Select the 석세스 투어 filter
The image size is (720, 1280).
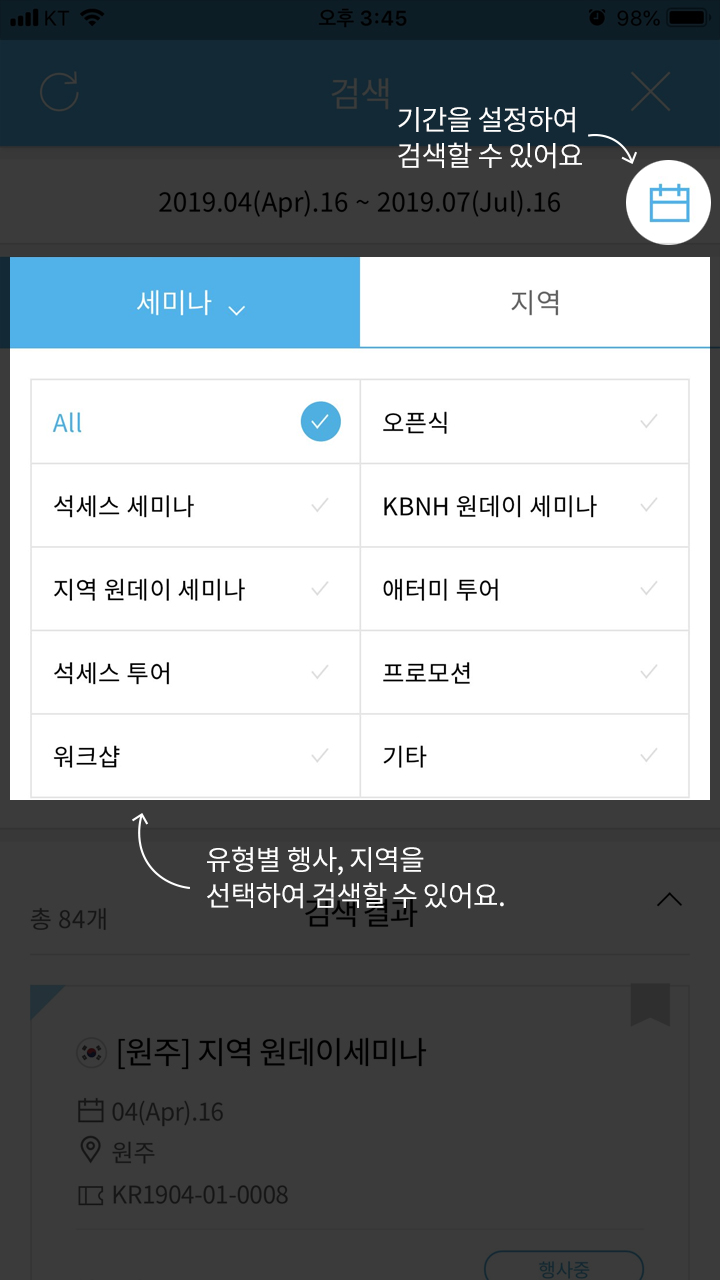(x=195, y=672)
